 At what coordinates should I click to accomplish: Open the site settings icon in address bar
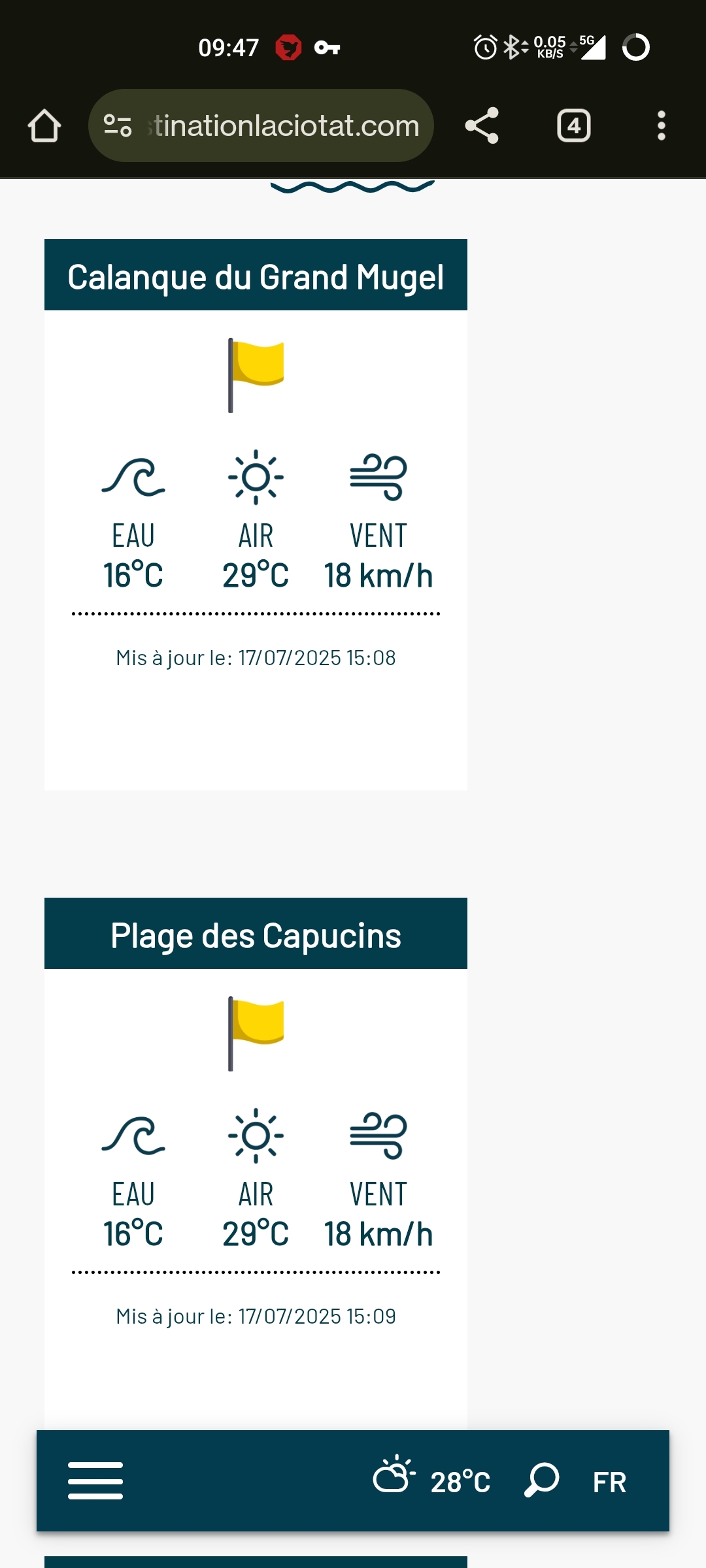(118, 125)
